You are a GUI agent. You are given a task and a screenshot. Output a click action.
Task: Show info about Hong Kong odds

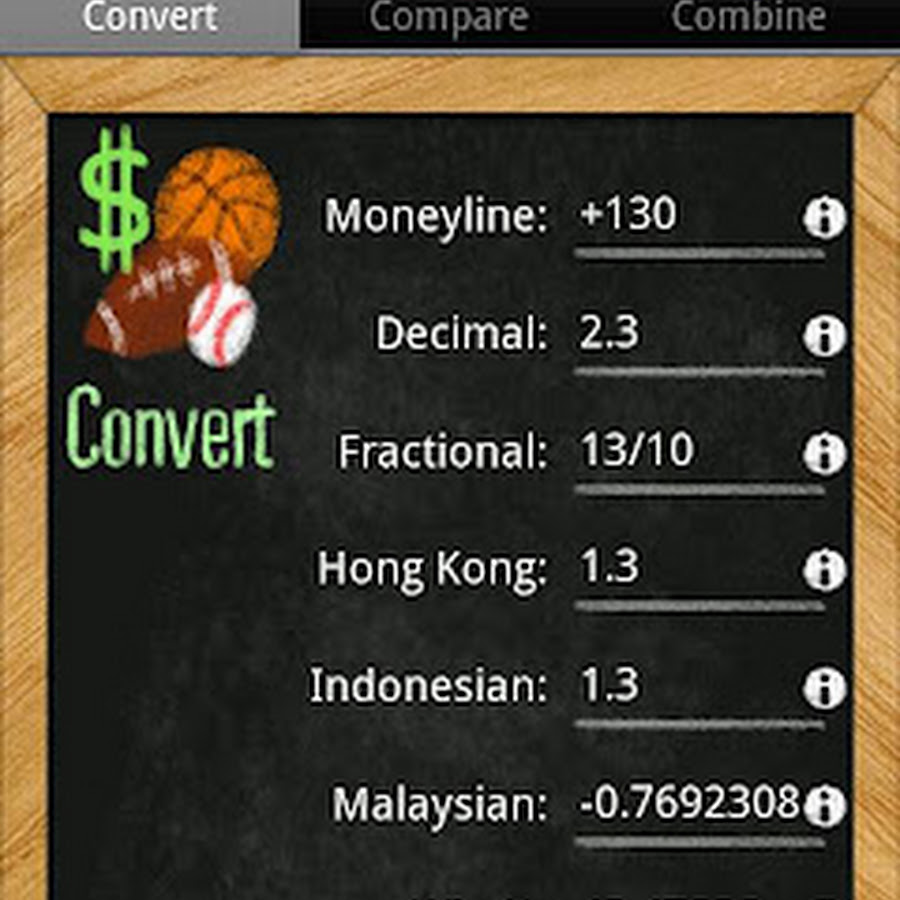(825, 571)
